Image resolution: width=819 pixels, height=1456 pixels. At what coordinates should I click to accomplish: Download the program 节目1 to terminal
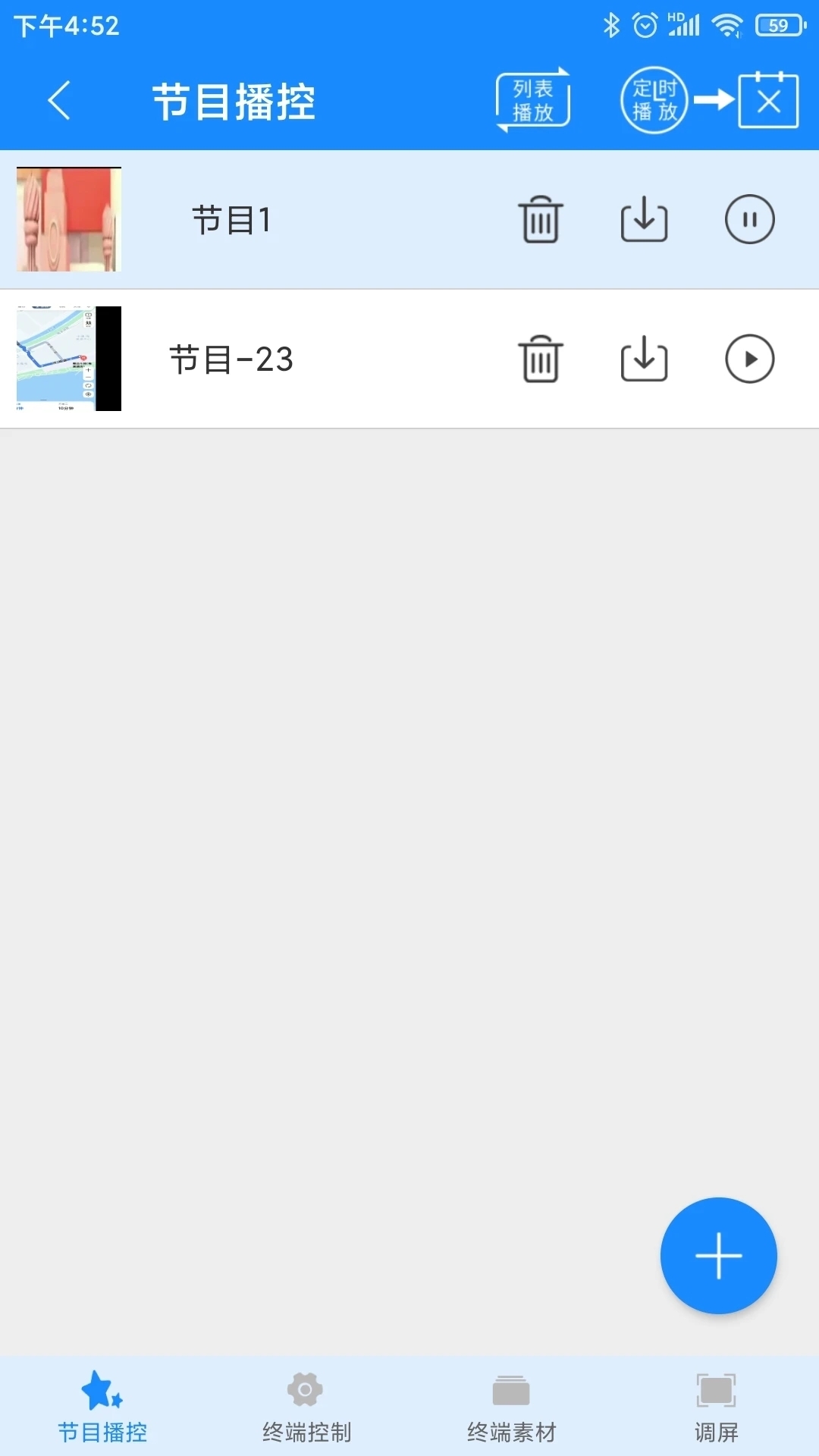coord(643,218)
